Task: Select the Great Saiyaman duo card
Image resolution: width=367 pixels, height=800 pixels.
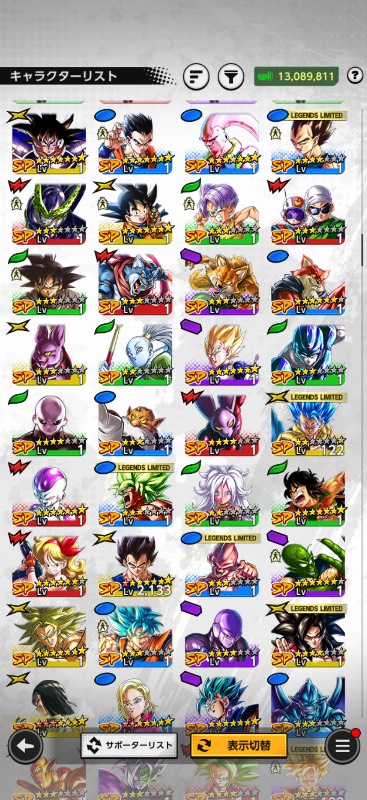Action: point(308,214)
